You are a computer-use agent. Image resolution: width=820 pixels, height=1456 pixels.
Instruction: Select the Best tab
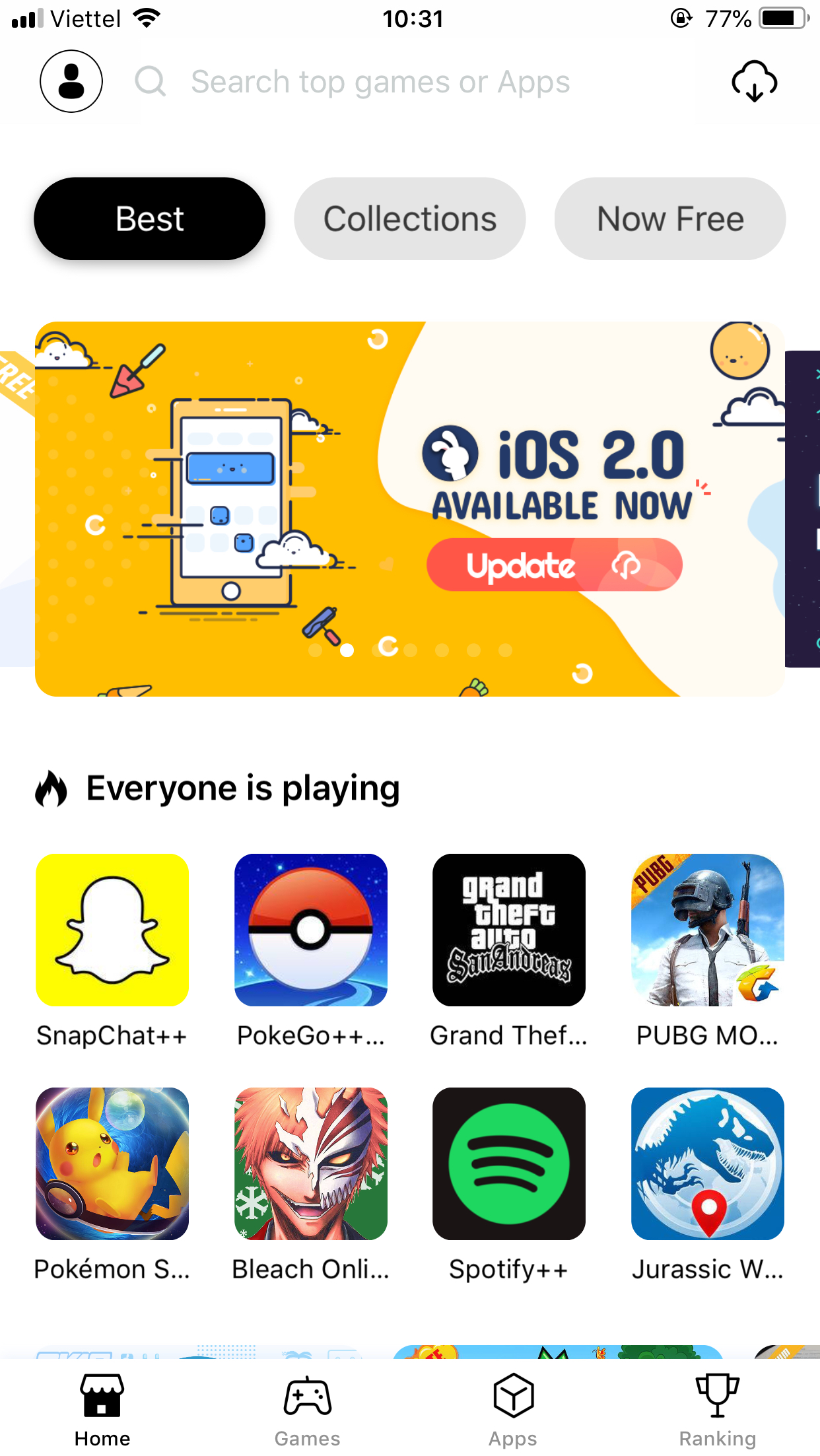coord(150,219)
